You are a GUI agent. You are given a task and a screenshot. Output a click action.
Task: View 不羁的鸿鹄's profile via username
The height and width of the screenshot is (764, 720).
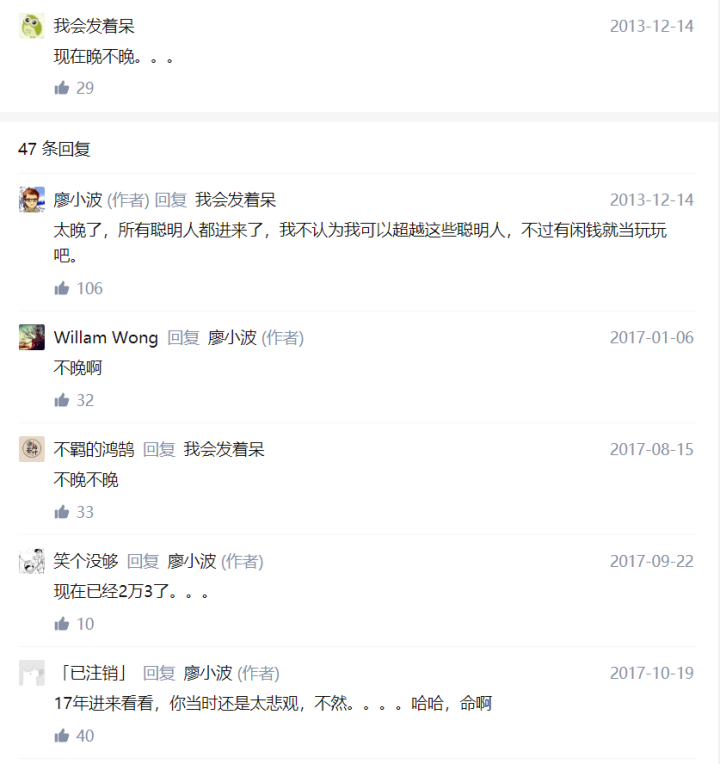[94, 450]
